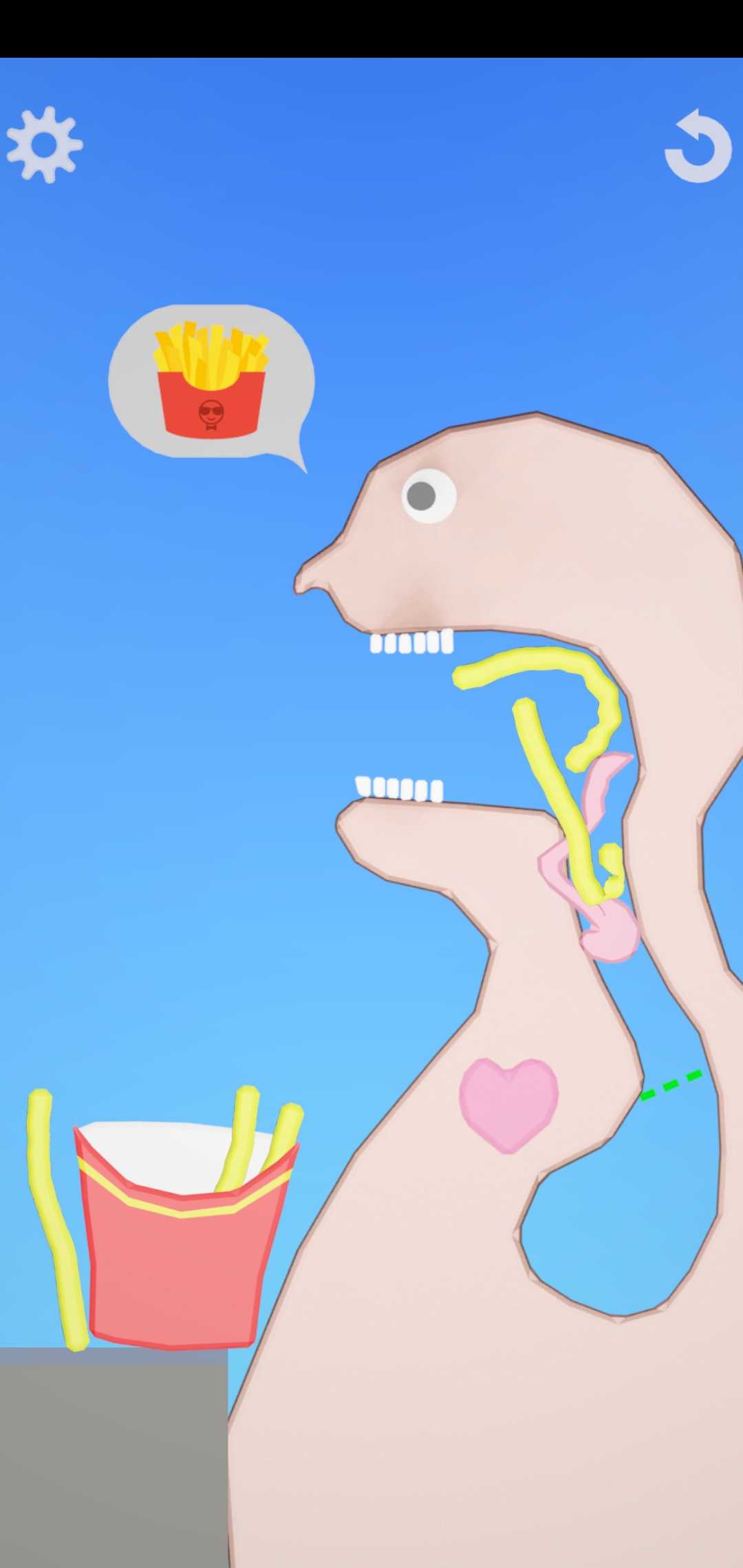Restart the level with the reset arrow
Viewport: 743px width, 1568px height.
[698, 146]
